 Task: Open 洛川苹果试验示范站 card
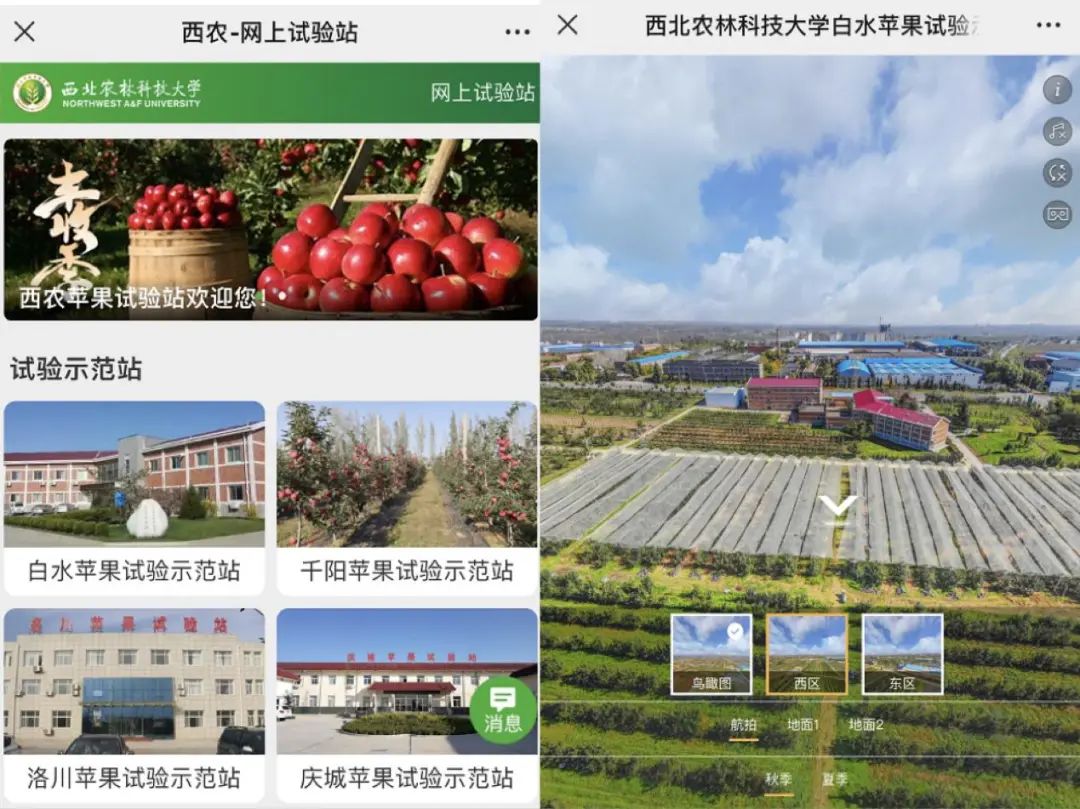[134, 704]
